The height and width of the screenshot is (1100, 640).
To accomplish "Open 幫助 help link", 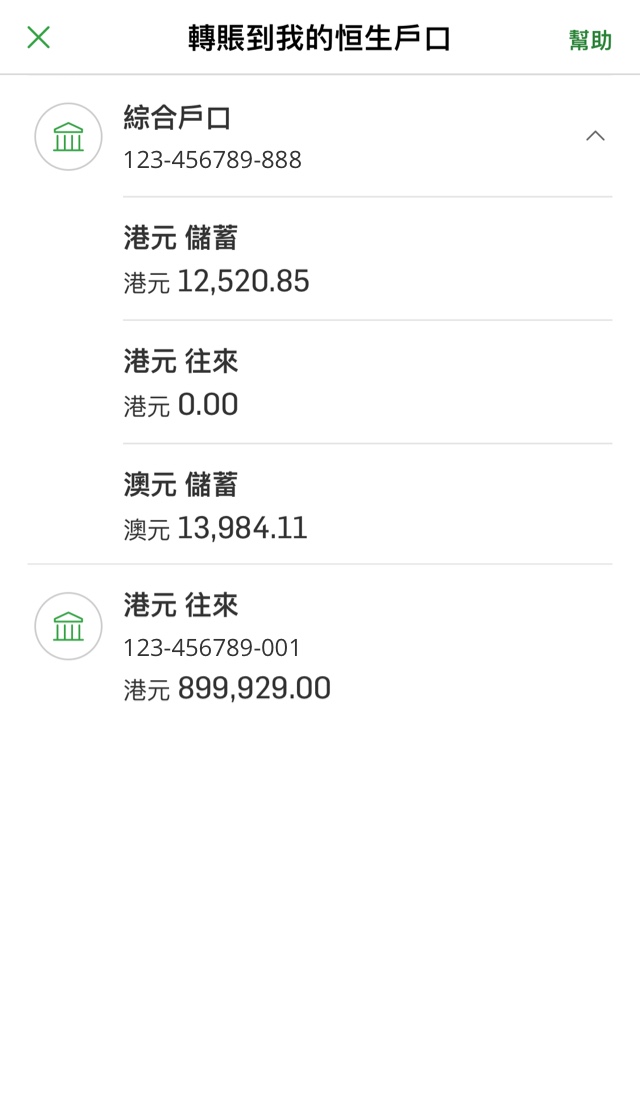I will pos(590,40).
